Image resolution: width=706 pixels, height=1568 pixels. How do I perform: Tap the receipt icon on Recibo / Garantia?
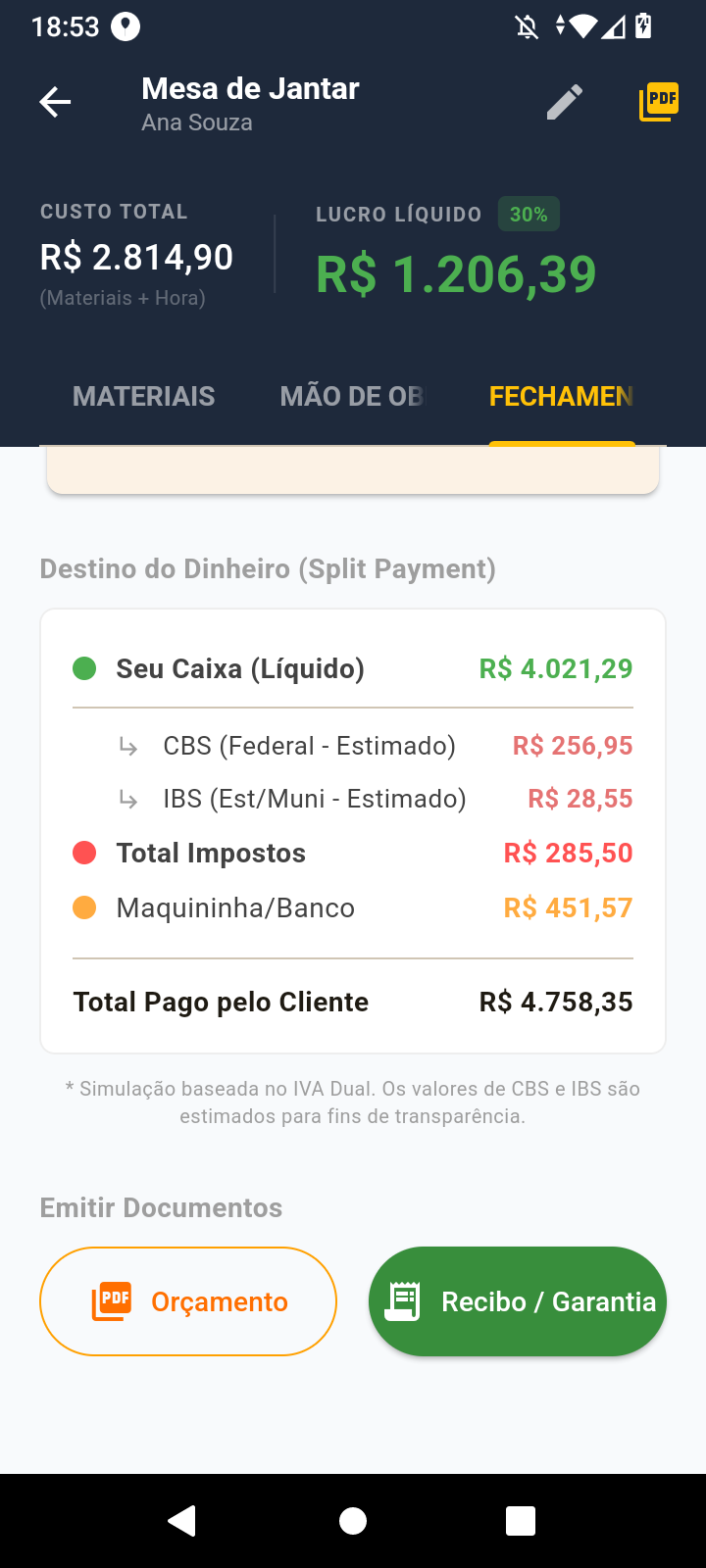[404, 1300]
